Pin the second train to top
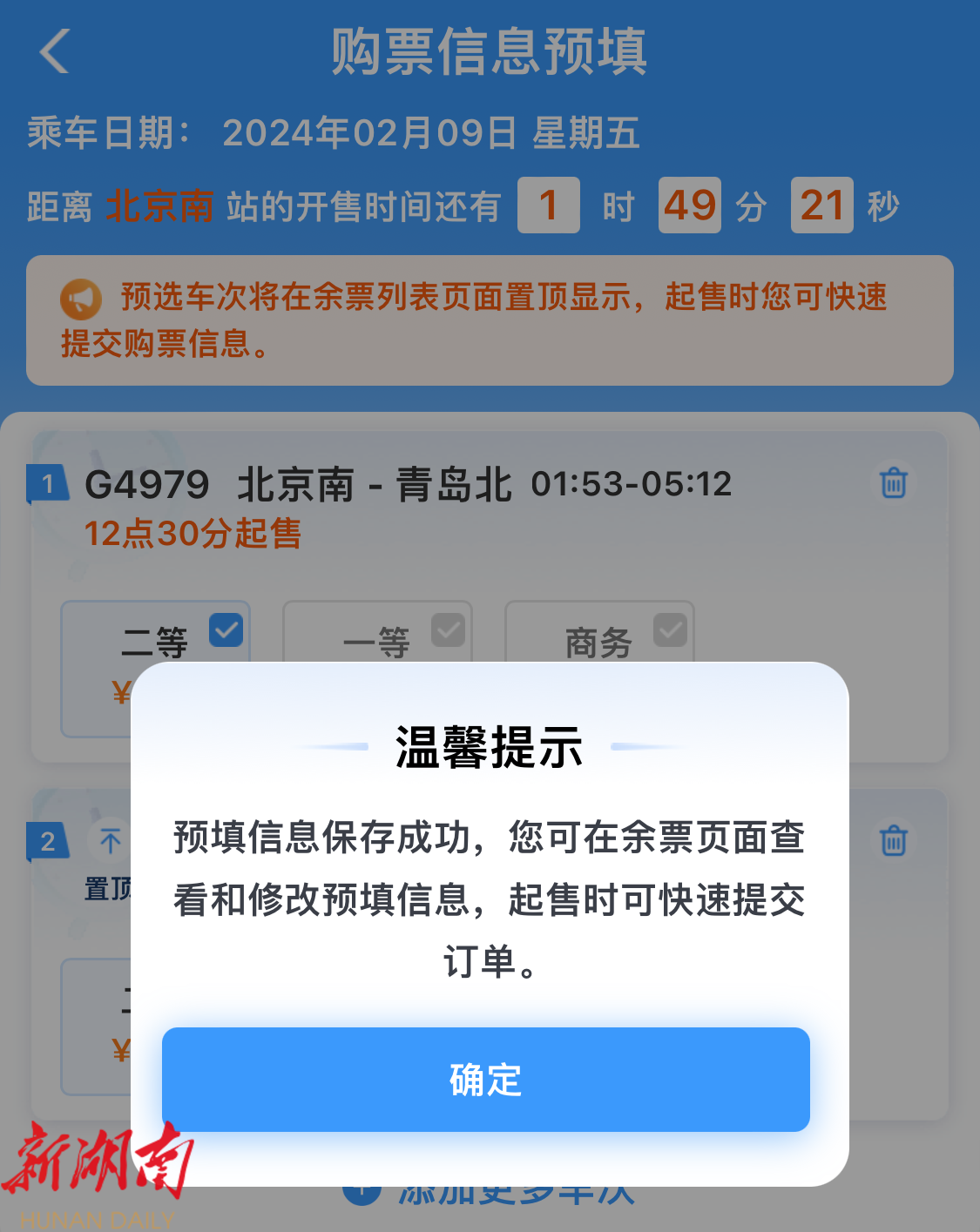The height and width of the screenshot is (1232, 980). 110,842
